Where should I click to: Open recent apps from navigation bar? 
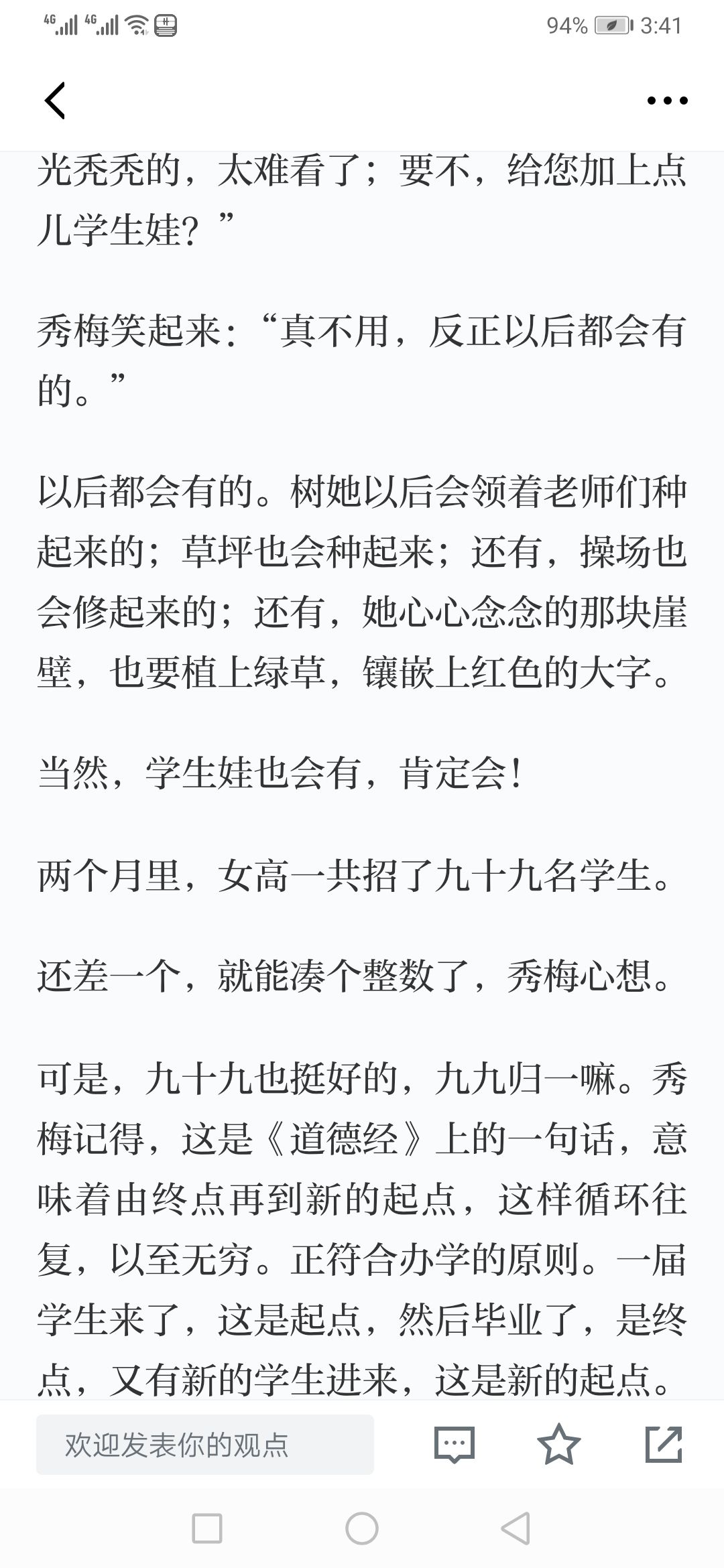point(207,1529)
